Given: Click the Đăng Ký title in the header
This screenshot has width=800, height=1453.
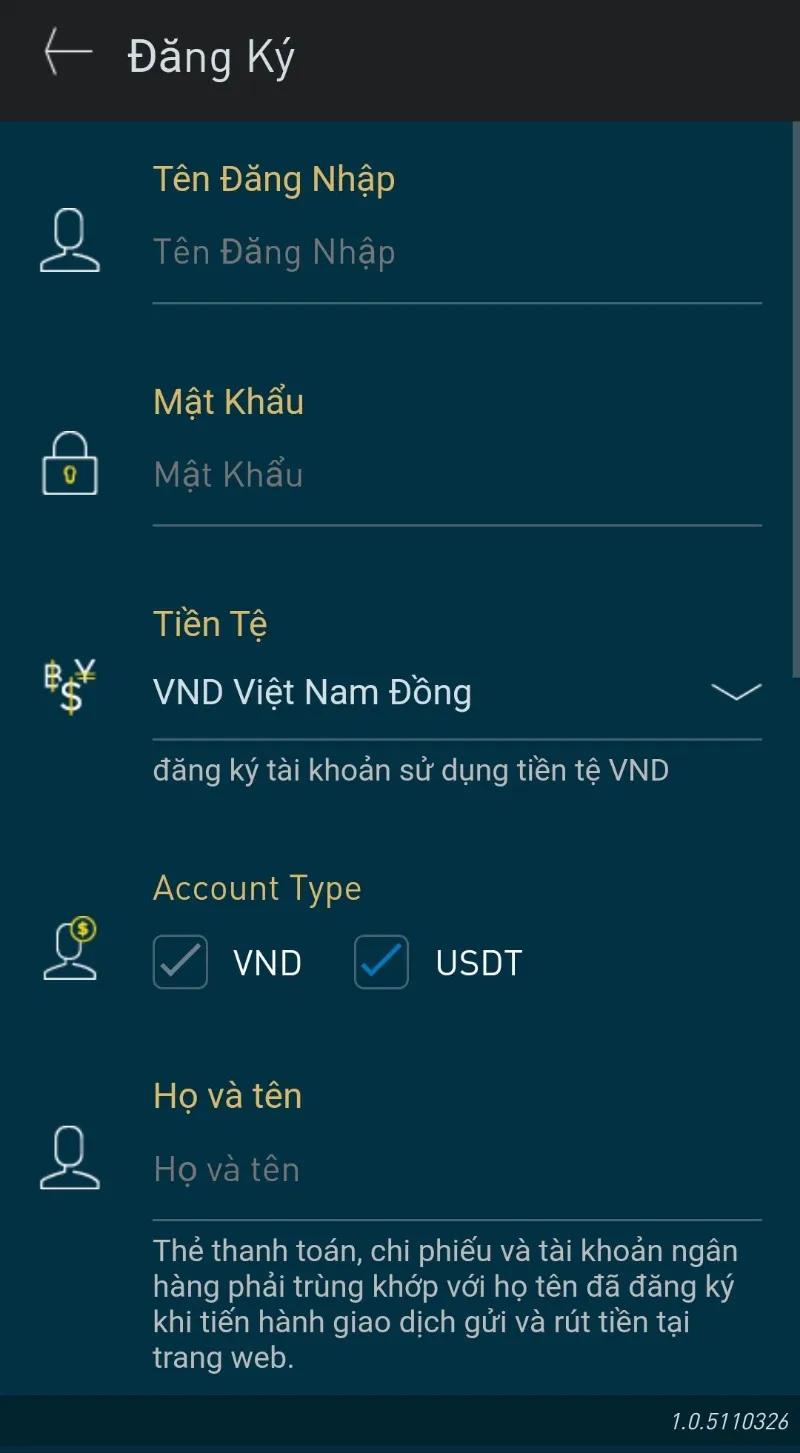Looking at the screenshot, I should click(211, 56).
